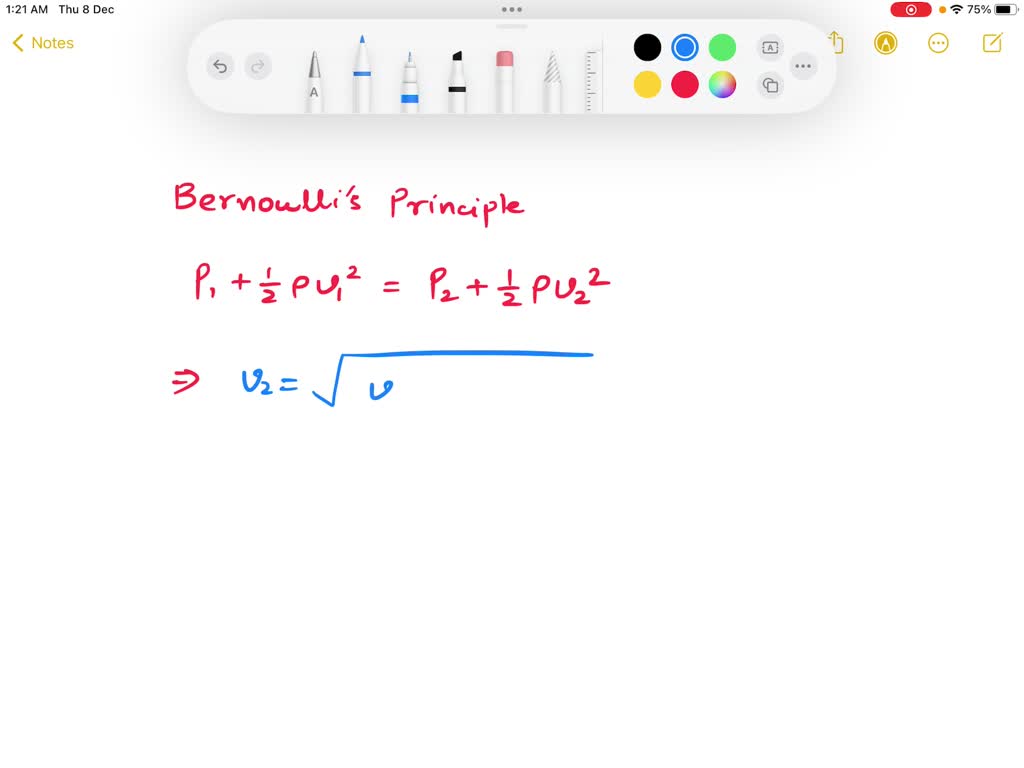Open the rainbow color picker
1024x768 pixels.
tap(722, 85)
